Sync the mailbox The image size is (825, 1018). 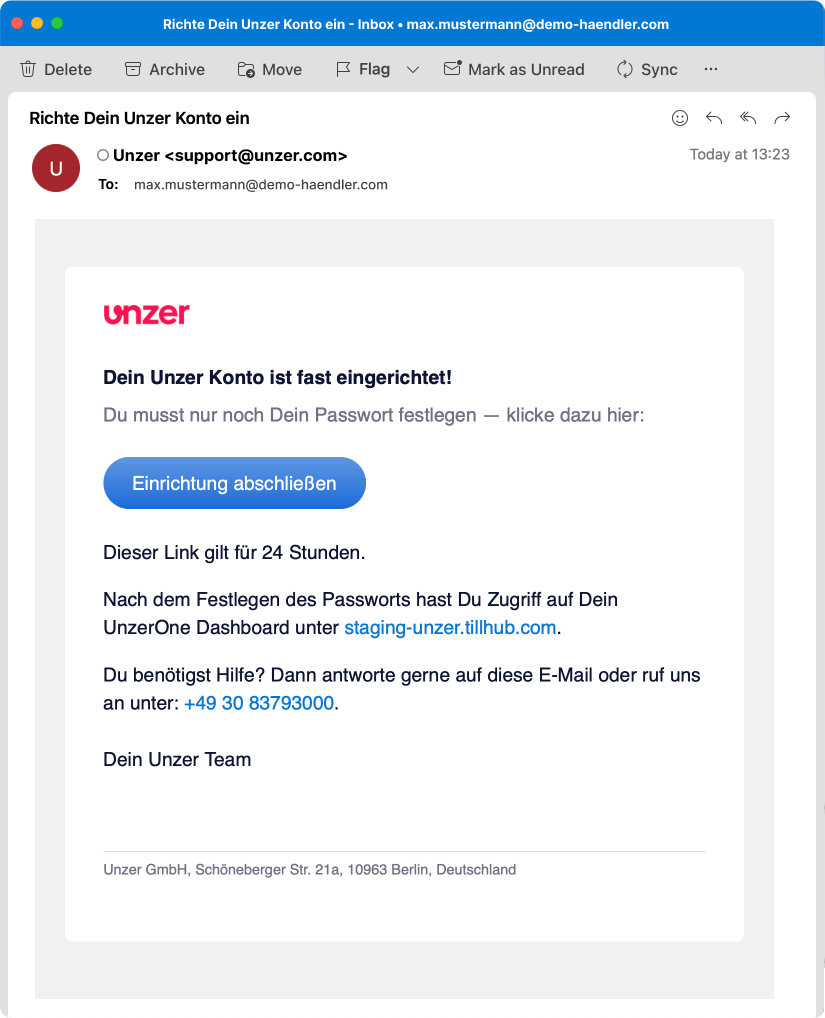[646, 69]
